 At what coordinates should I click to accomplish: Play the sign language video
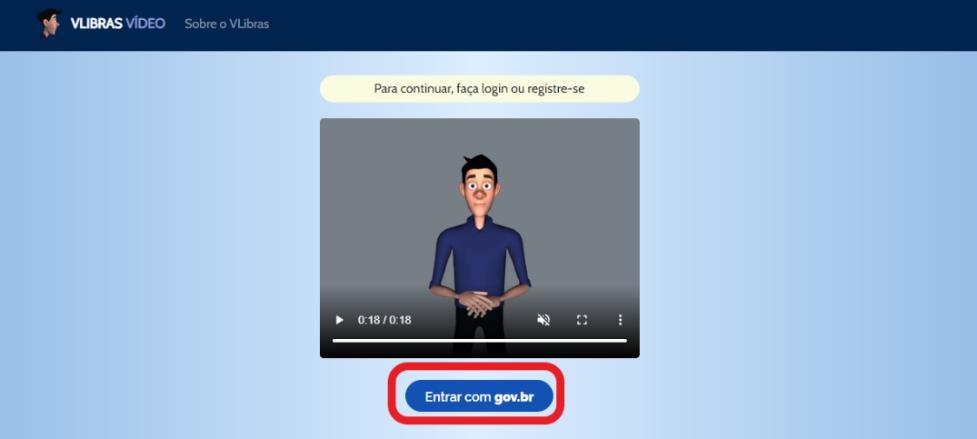click(340, 320)
